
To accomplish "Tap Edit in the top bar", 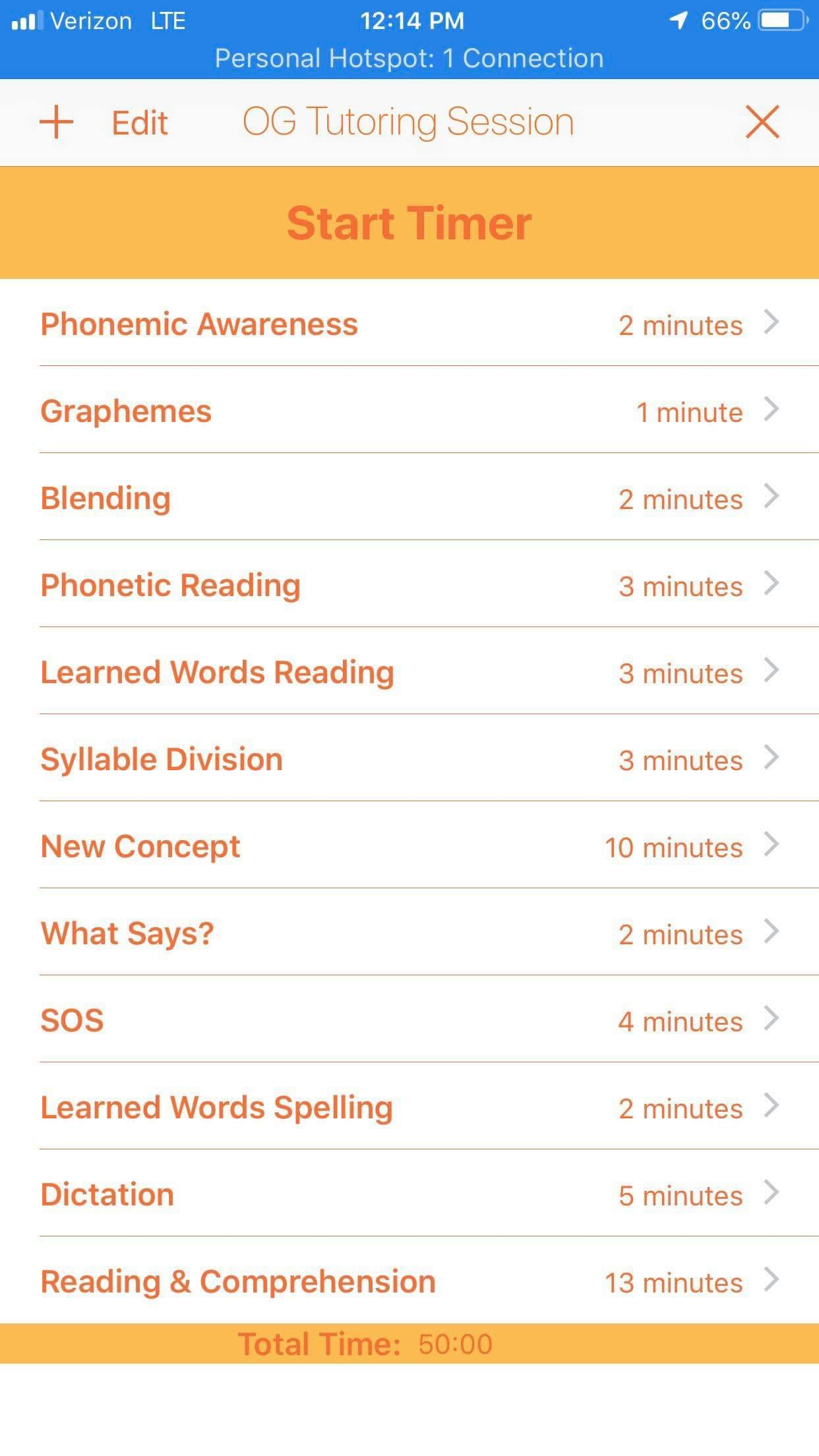I will click(140, 123).
